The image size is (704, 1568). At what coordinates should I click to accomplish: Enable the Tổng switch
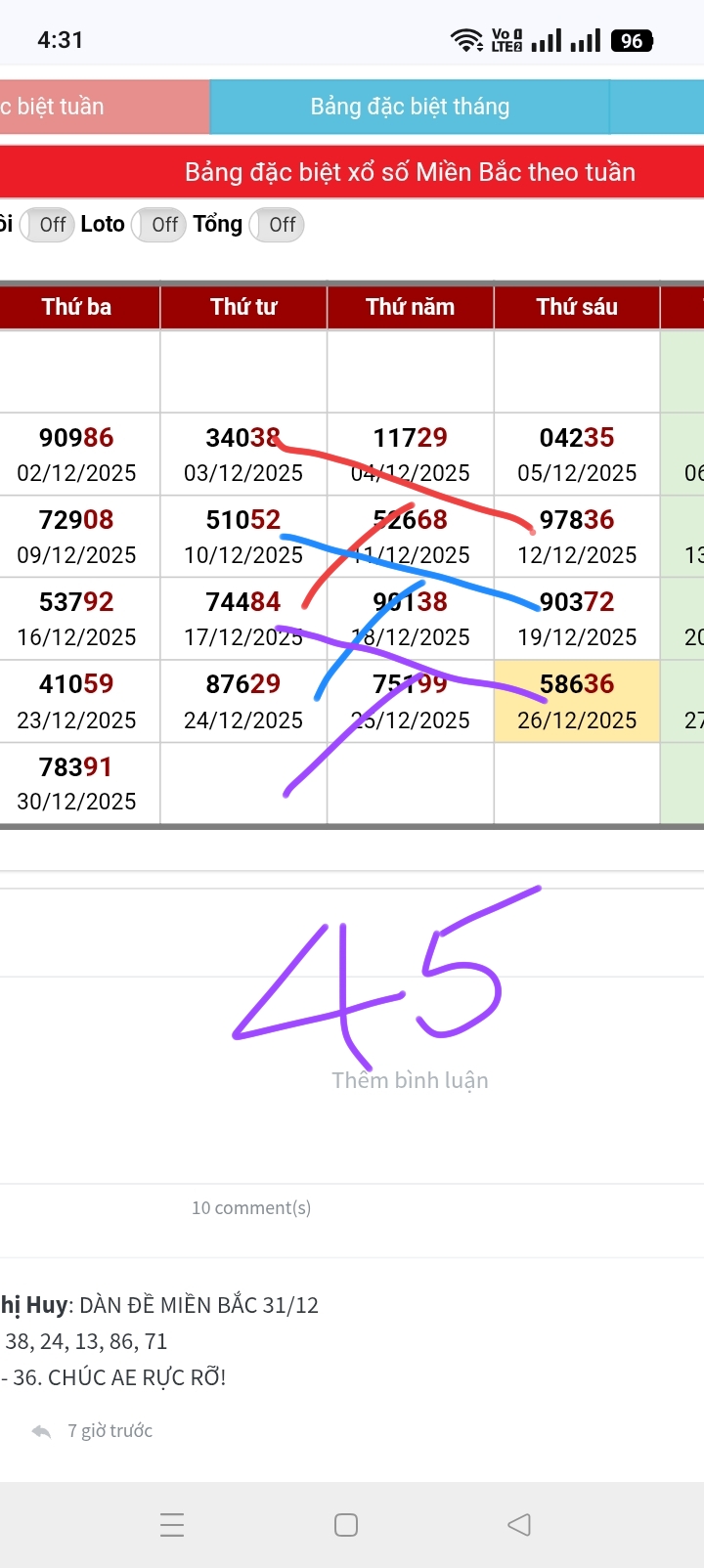pos(277,225)
